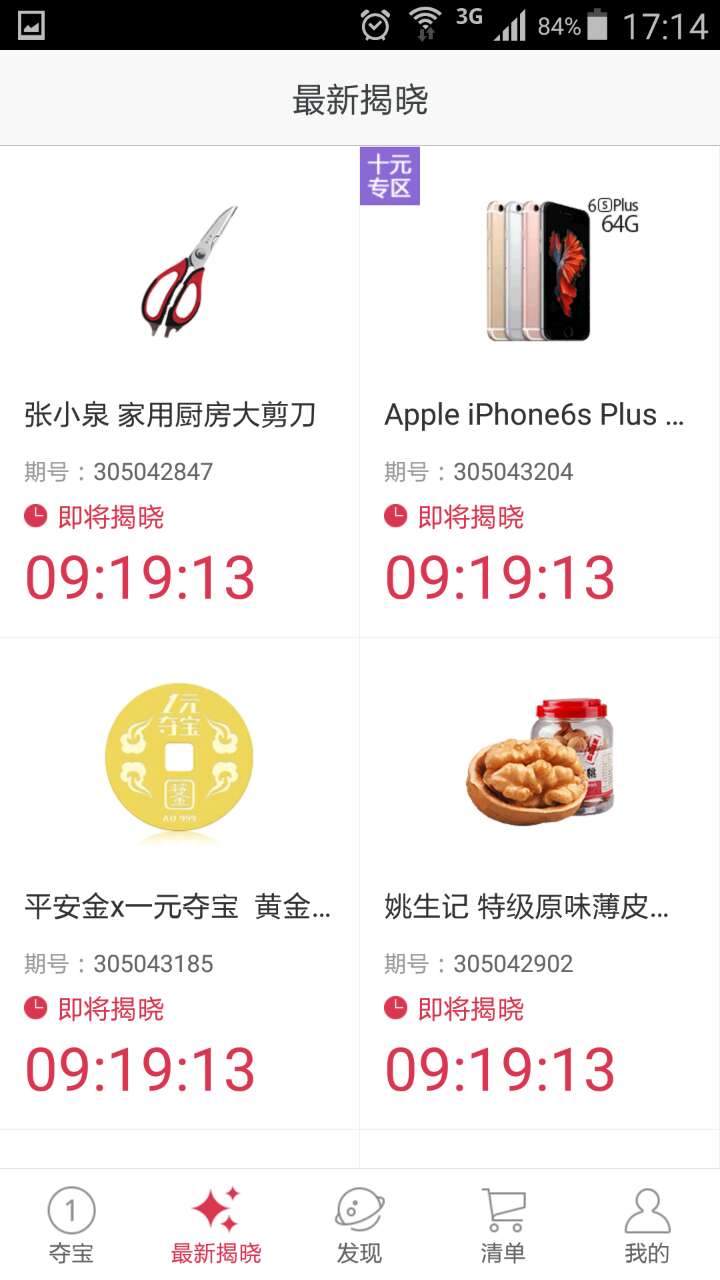Tap the clock icon next to walnut item's 即将揭晓
This screenshot has height=1280, width=720.
pyautogui.click(x=398, y=1009)
